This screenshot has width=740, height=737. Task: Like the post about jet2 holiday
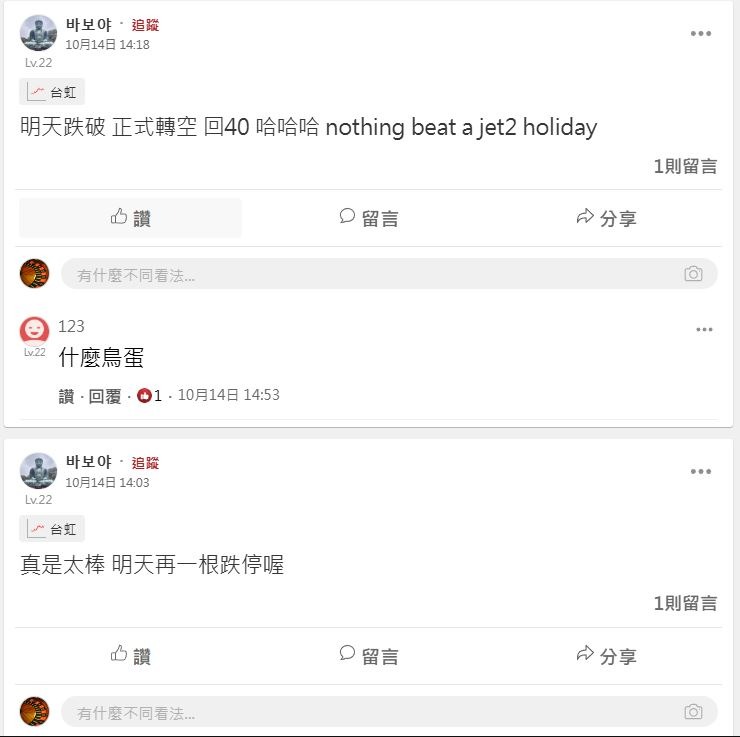click(x=130, y=218)
